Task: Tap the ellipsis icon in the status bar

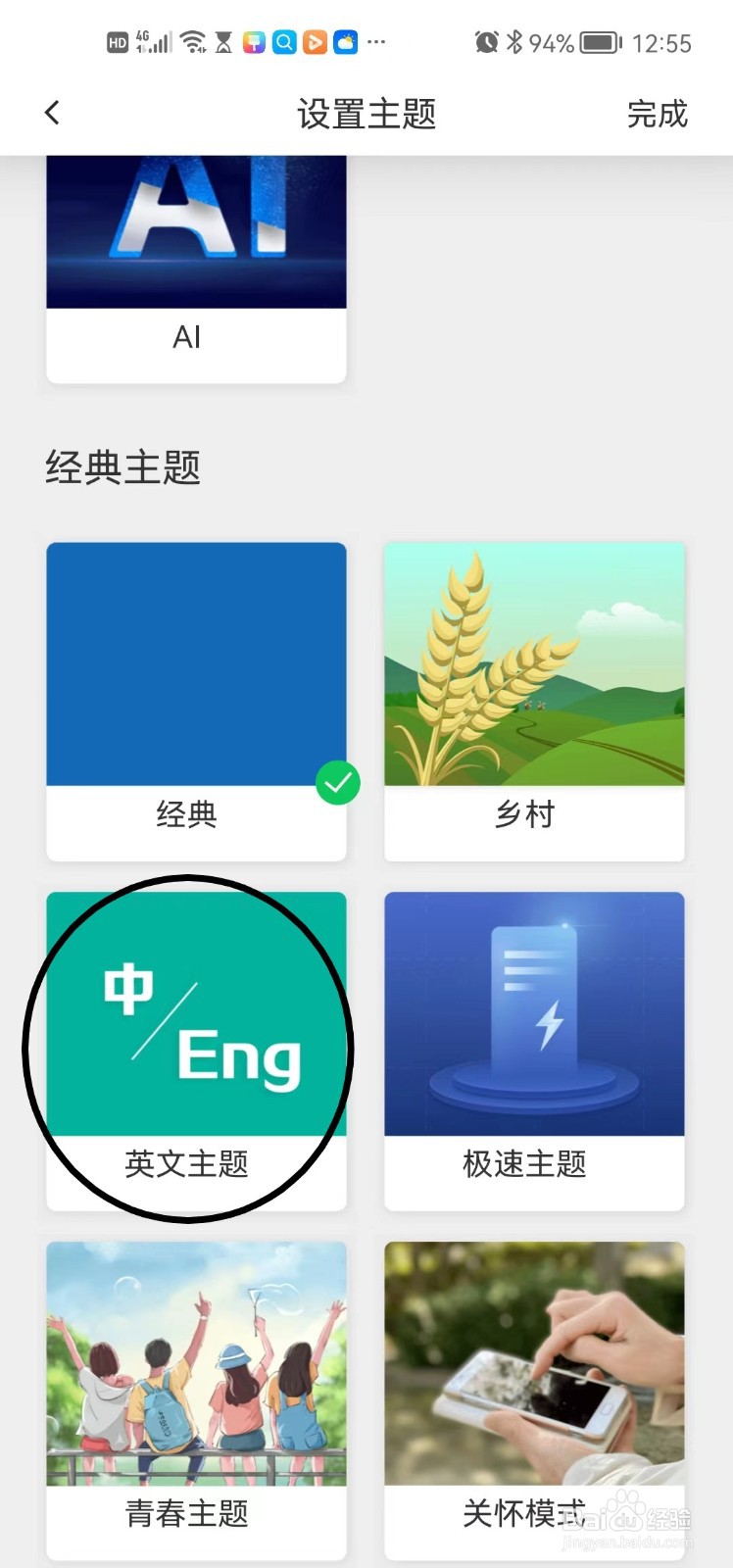Action: point(376,42)
